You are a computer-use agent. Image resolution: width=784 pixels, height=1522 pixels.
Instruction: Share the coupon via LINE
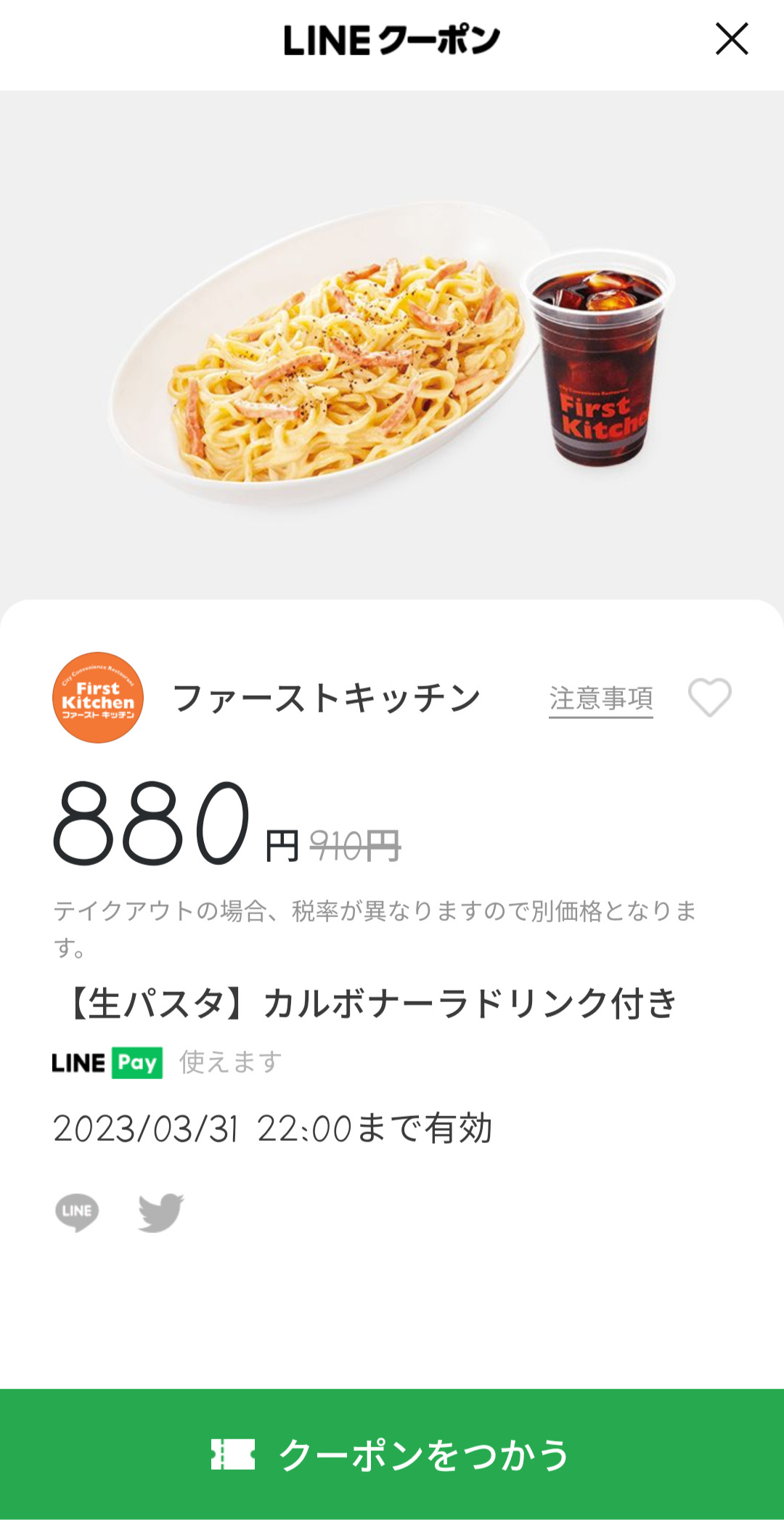(x=77, y=1212)
